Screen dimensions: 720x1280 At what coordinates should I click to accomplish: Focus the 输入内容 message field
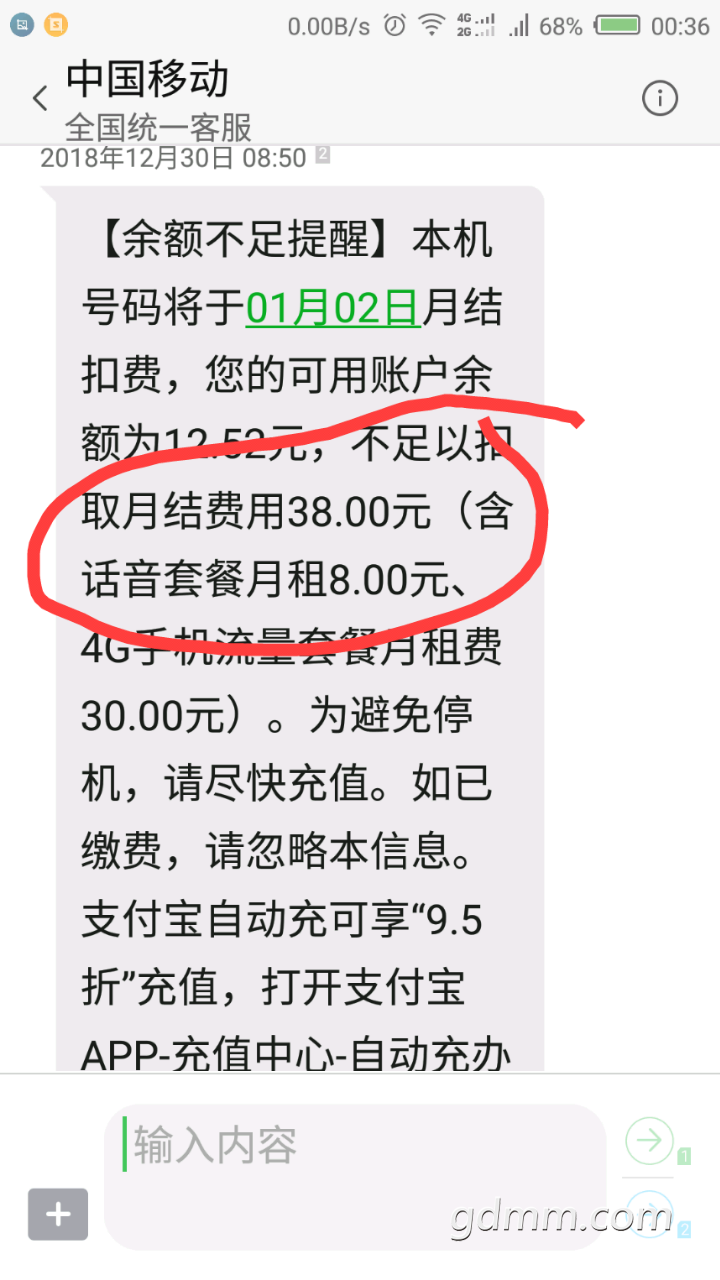coord(355,1146)
